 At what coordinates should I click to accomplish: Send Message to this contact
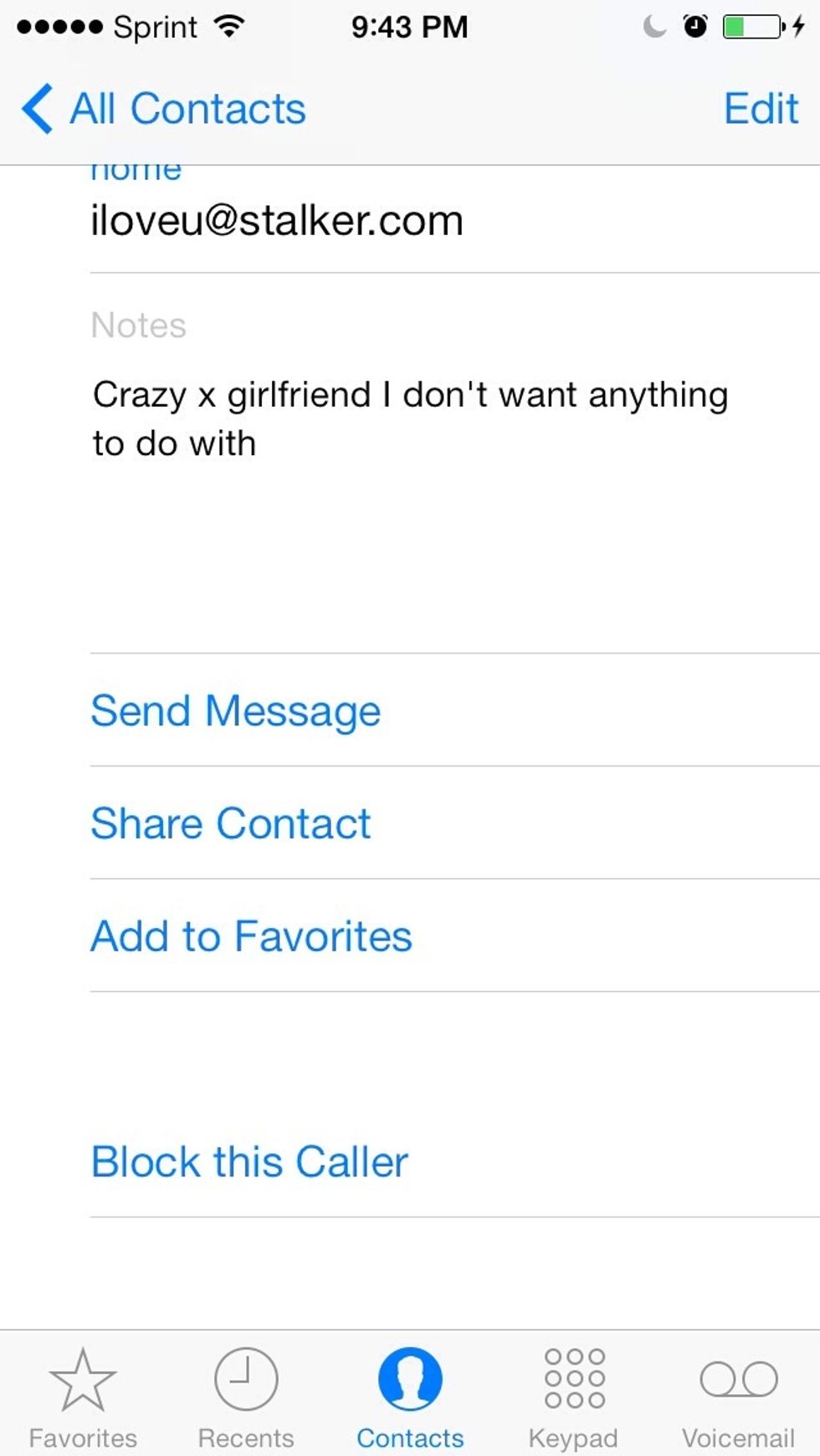tap(236, 711)
